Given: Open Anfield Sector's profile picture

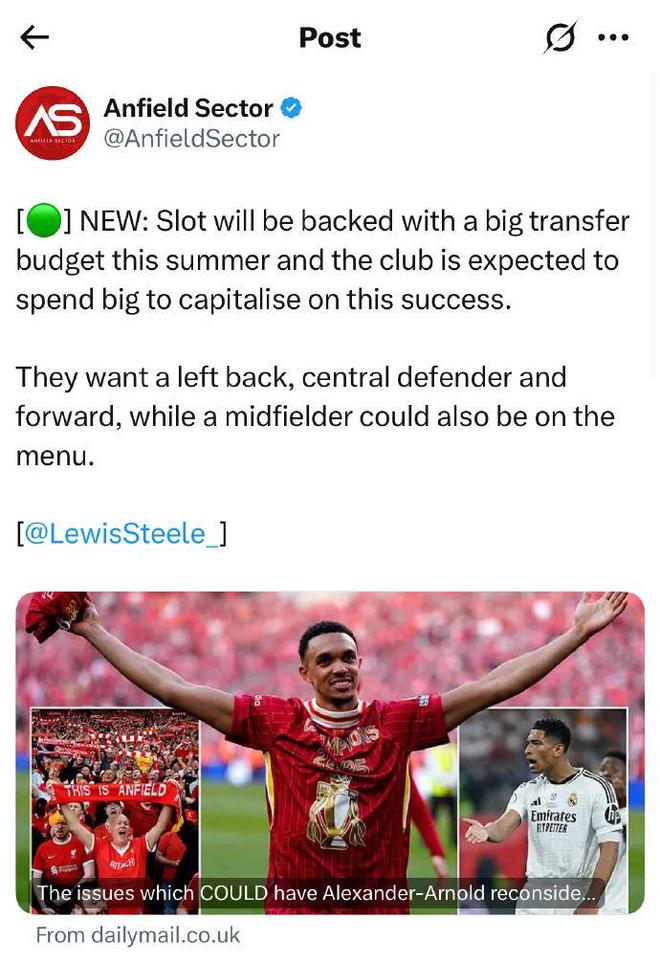Looking at the screenshot, I should (x=52, y=123).
